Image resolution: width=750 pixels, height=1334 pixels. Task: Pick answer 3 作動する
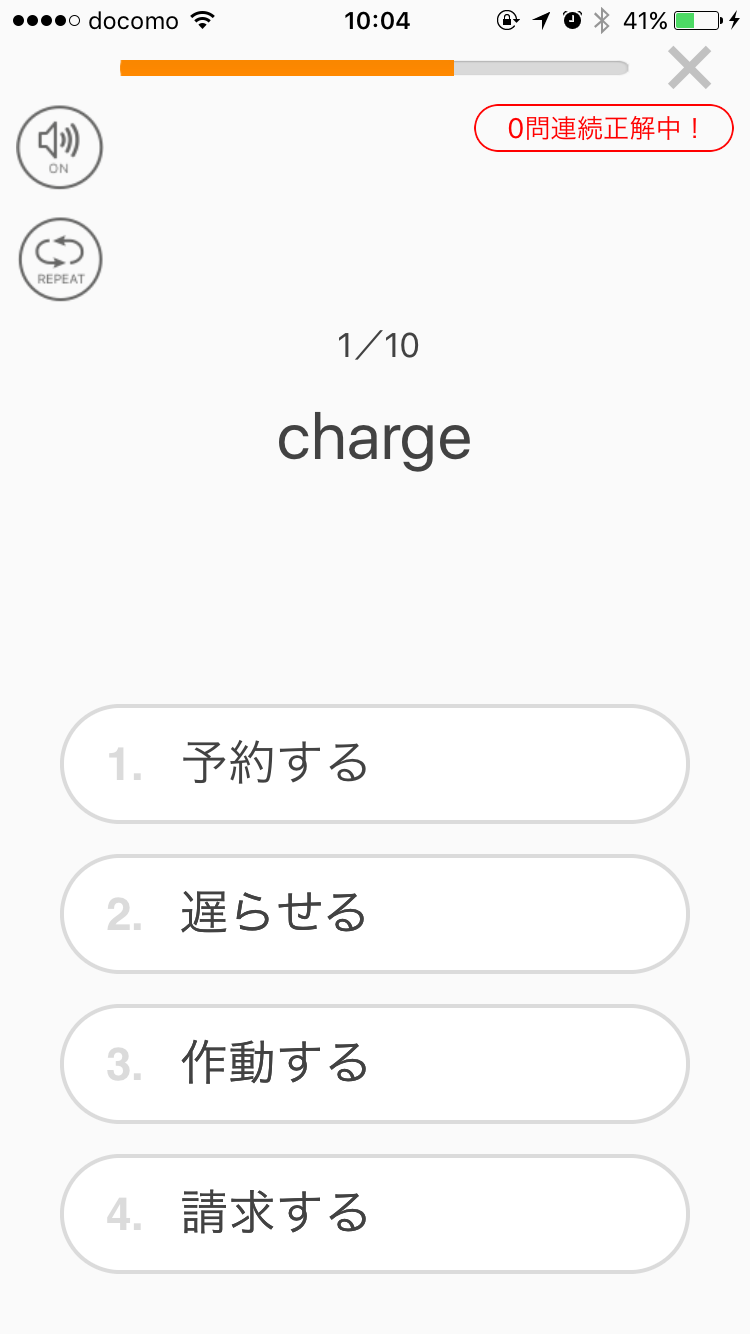(x=375, y=1064)
